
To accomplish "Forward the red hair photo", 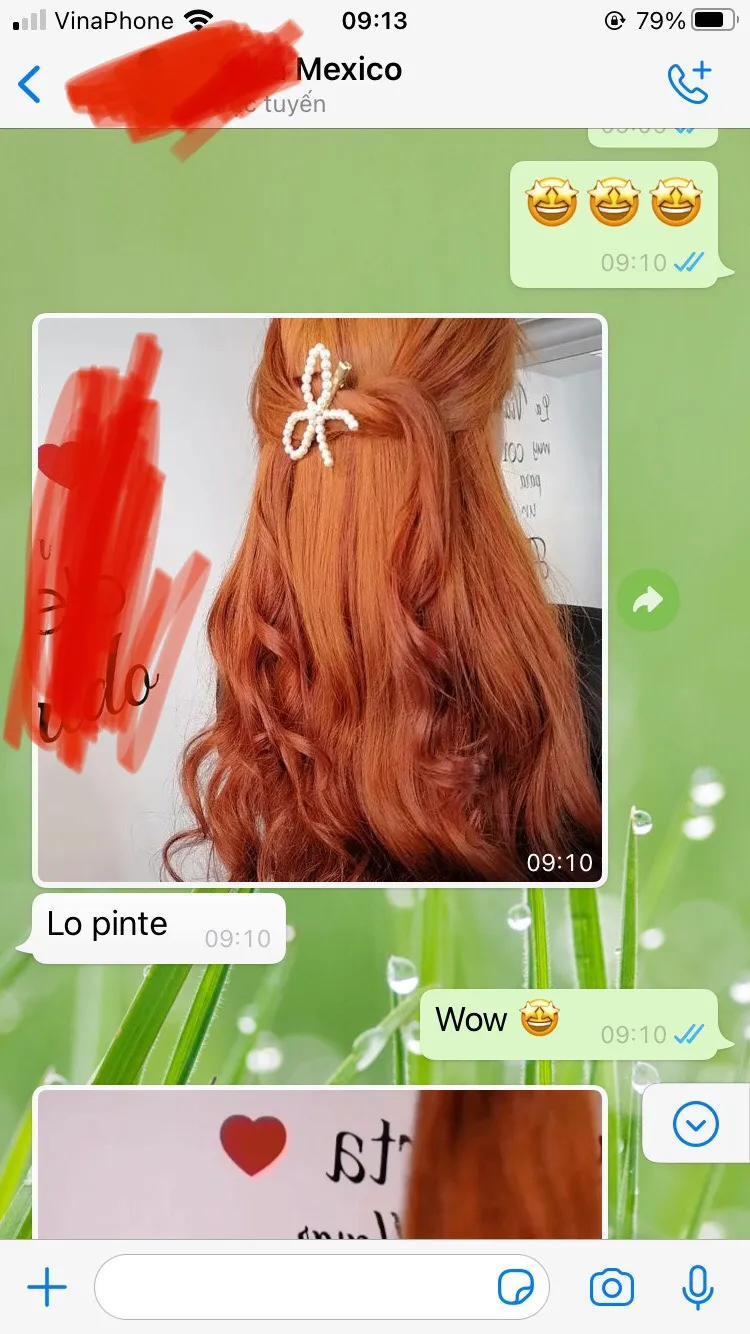I will pyautogui.click(x=648, y=600).
